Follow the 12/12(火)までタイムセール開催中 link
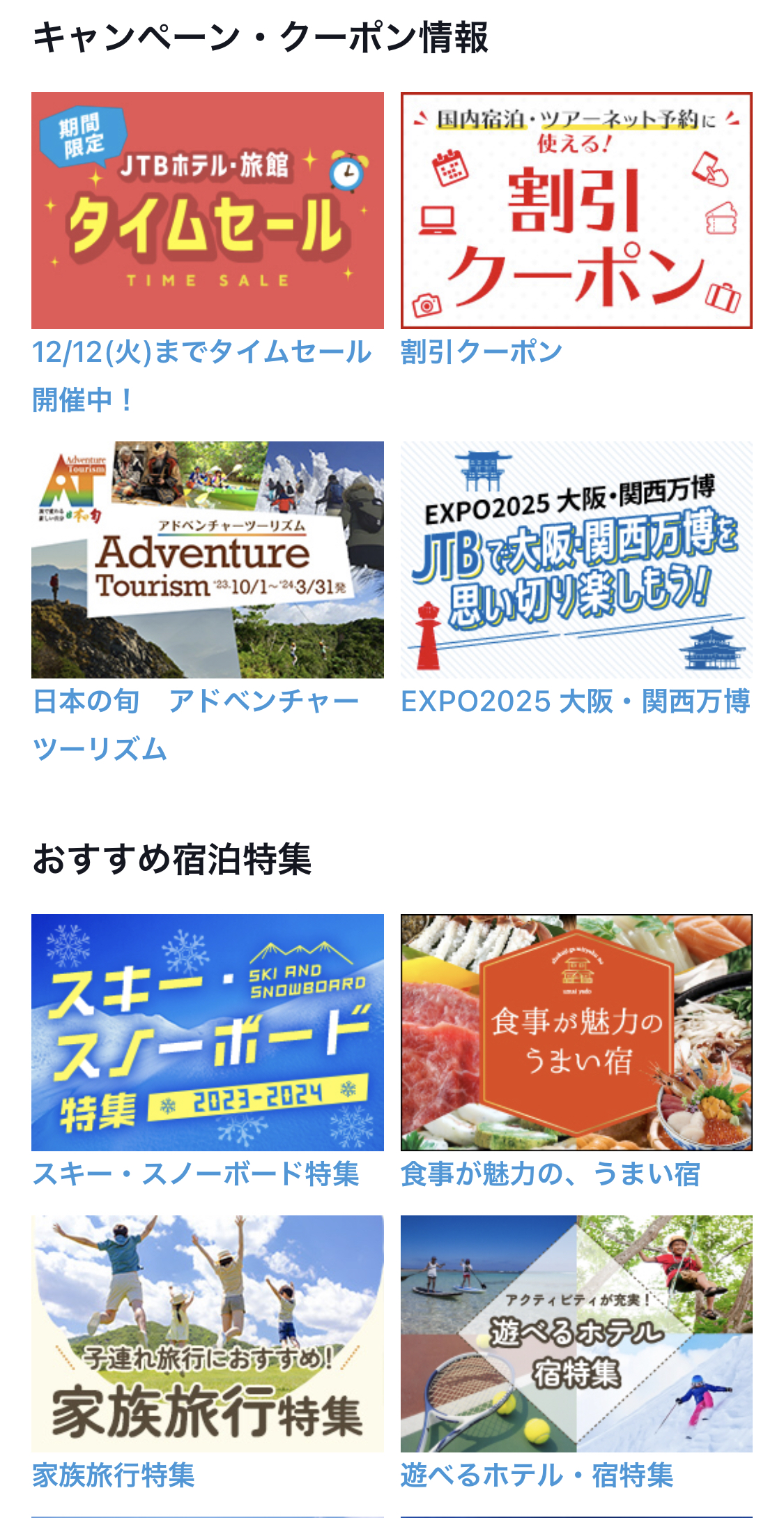 [201, 353]
